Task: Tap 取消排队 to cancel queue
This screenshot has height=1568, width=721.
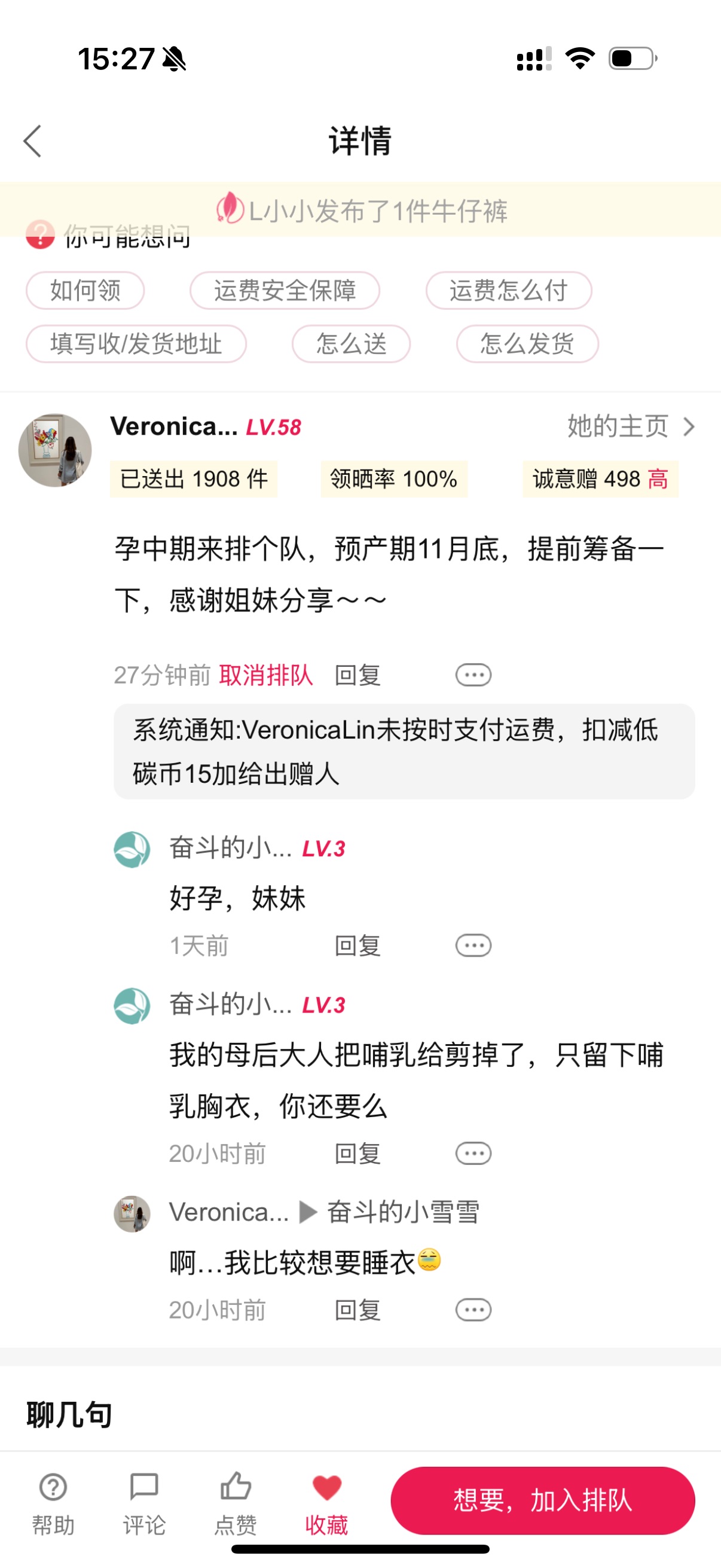Action: (x=266, y=675)
